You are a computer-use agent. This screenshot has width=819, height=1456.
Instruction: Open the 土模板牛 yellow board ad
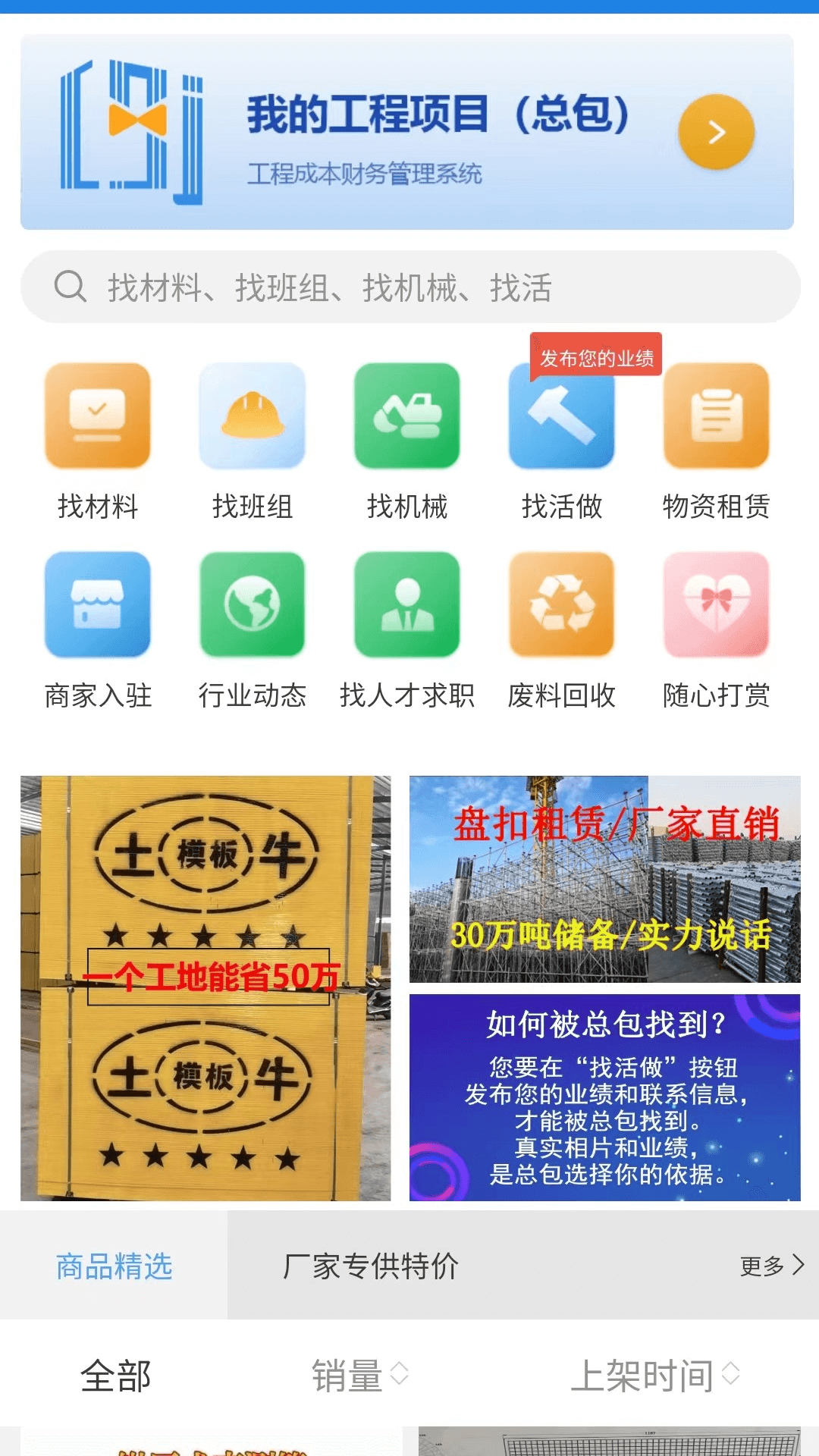206,987
